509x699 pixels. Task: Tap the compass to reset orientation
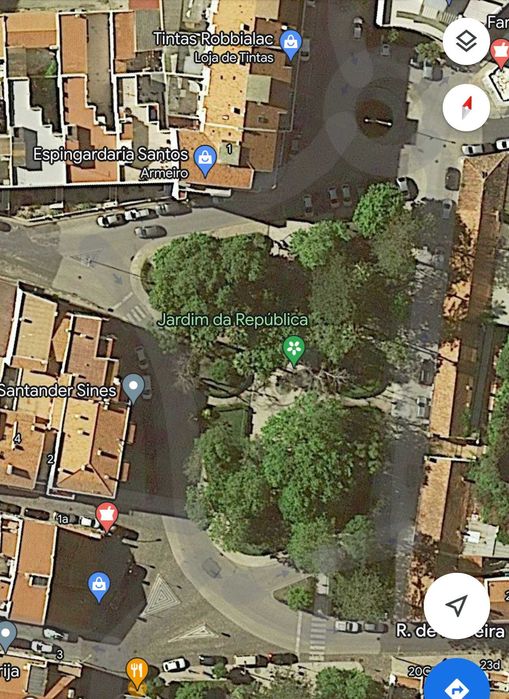point(466,108)
